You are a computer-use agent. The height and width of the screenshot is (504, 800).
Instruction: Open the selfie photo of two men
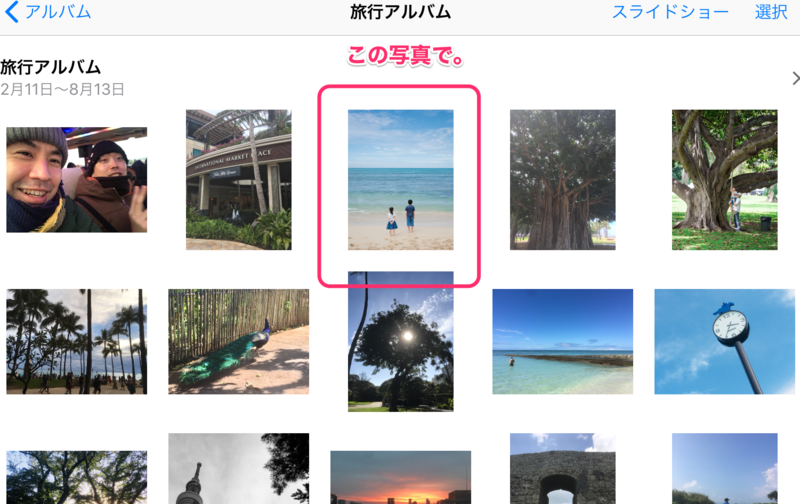tap(76, 180)
